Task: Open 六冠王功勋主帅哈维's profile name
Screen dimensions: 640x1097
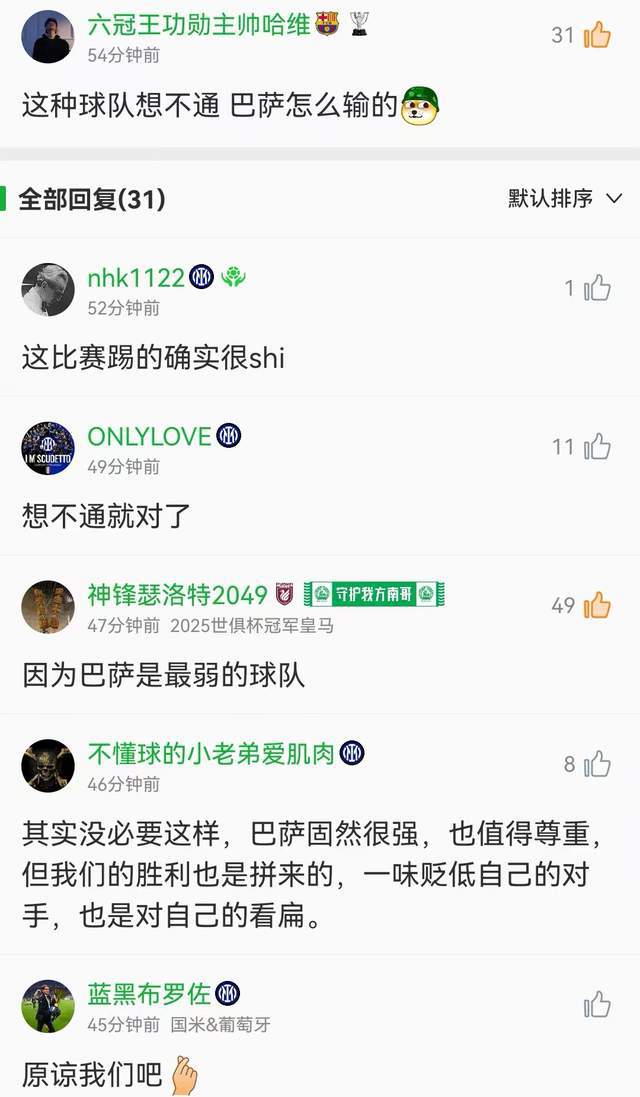Action: (198, 24)
